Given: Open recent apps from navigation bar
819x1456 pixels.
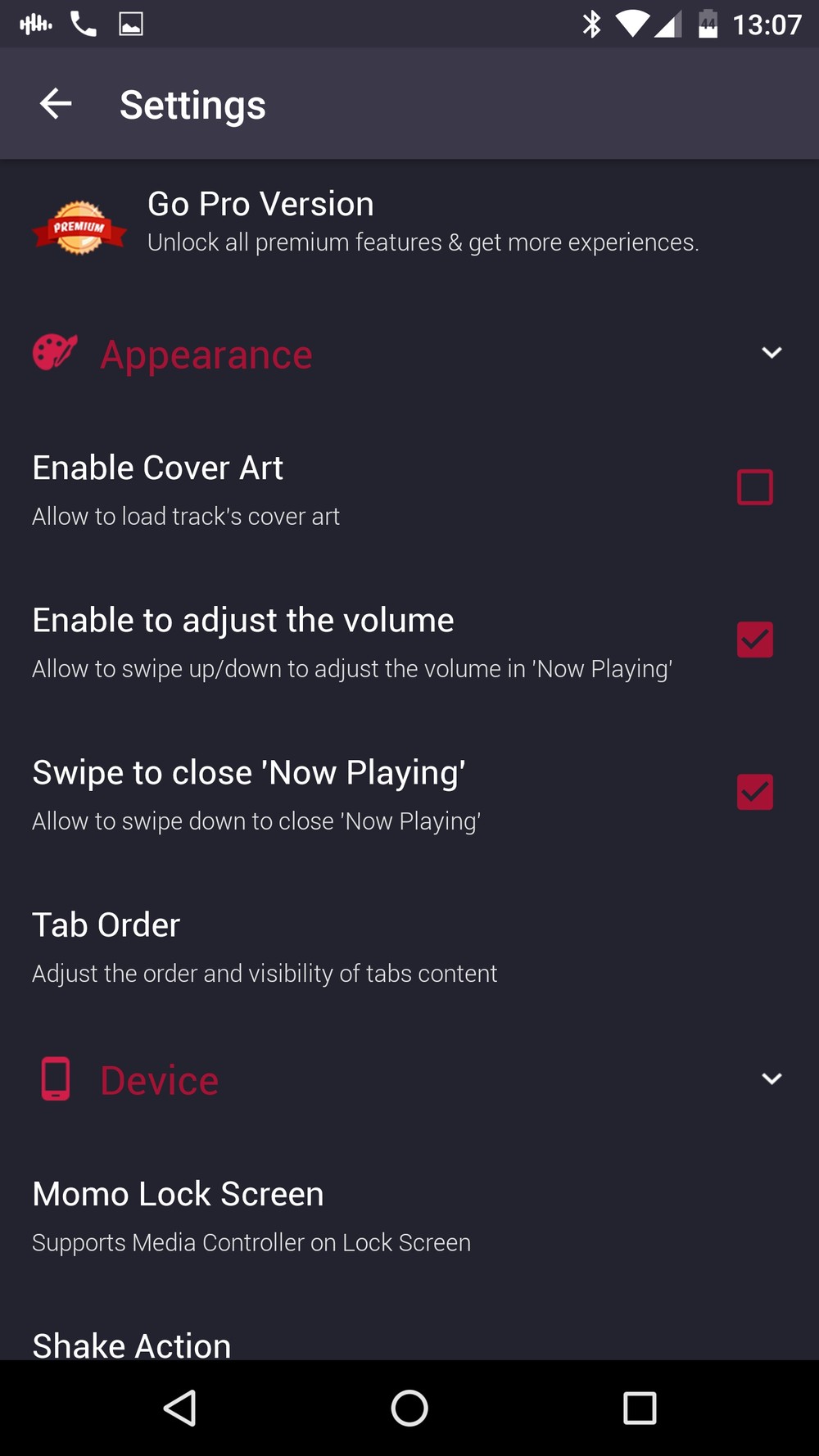Looking at the screenshot, I should pyautogui.click(x=640, y=1409).
